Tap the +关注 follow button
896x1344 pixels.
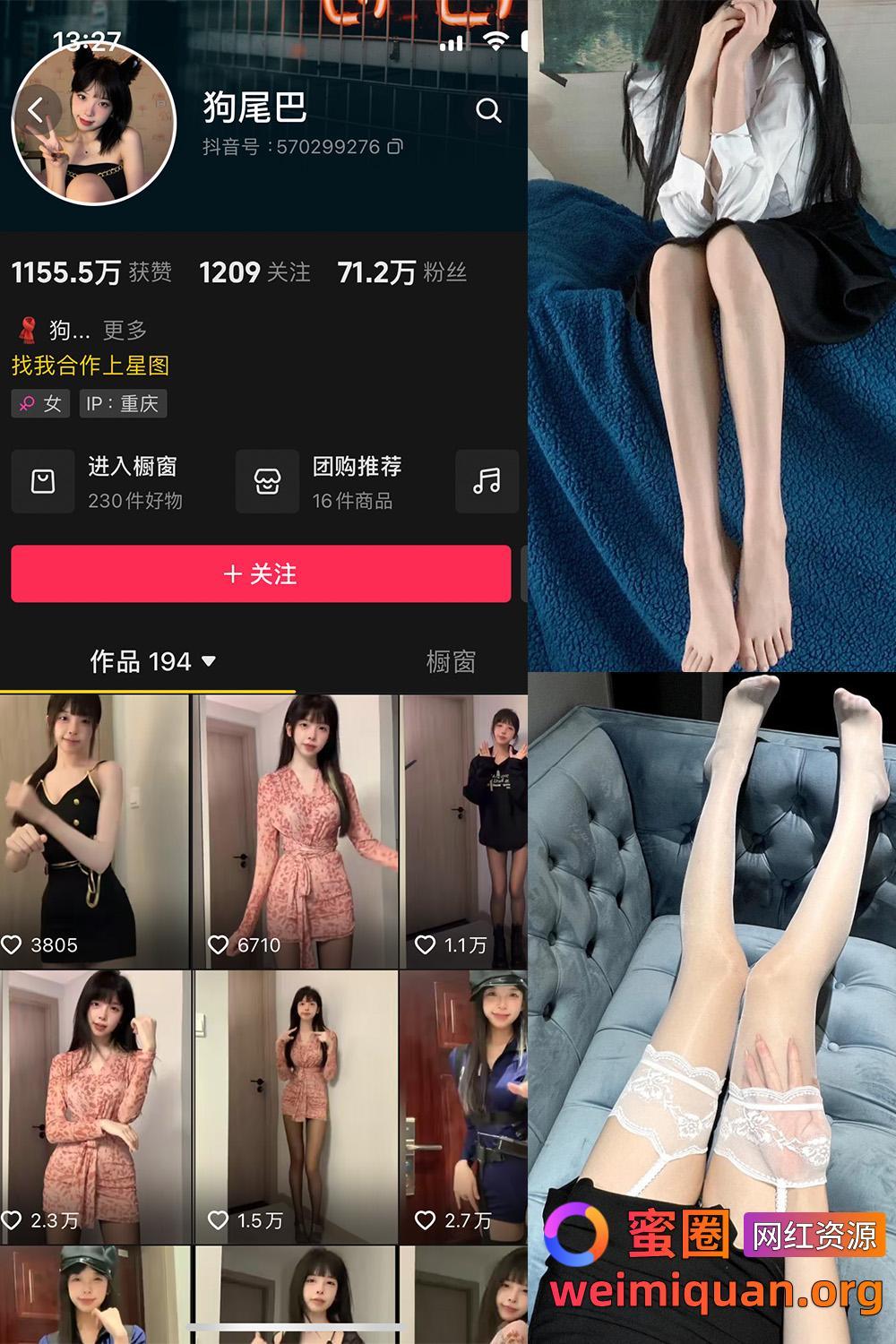[260, 574]
